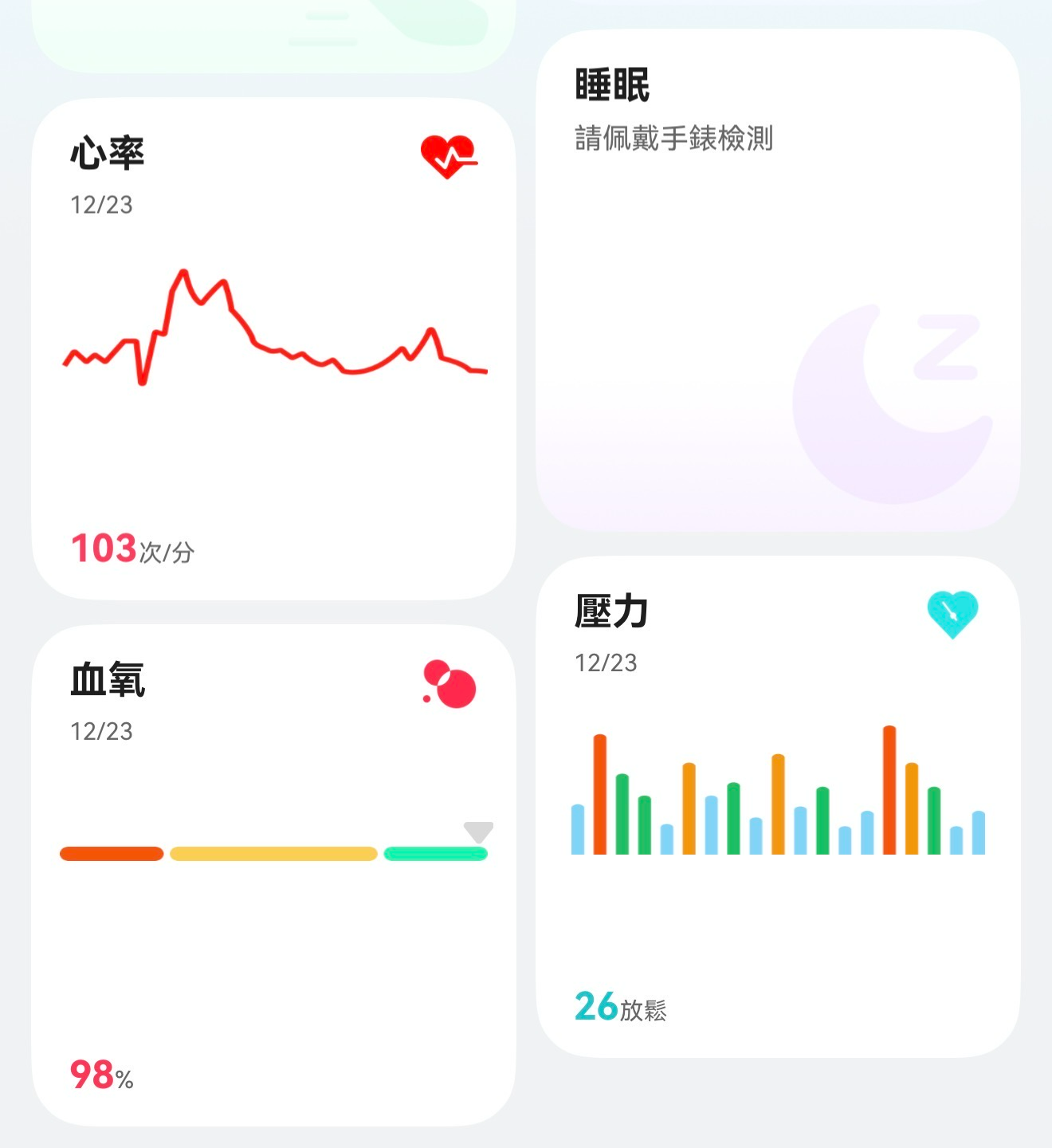The image size is (1052, 1148).
Task: Open the 心率 heart rate card
Action: 273,348
